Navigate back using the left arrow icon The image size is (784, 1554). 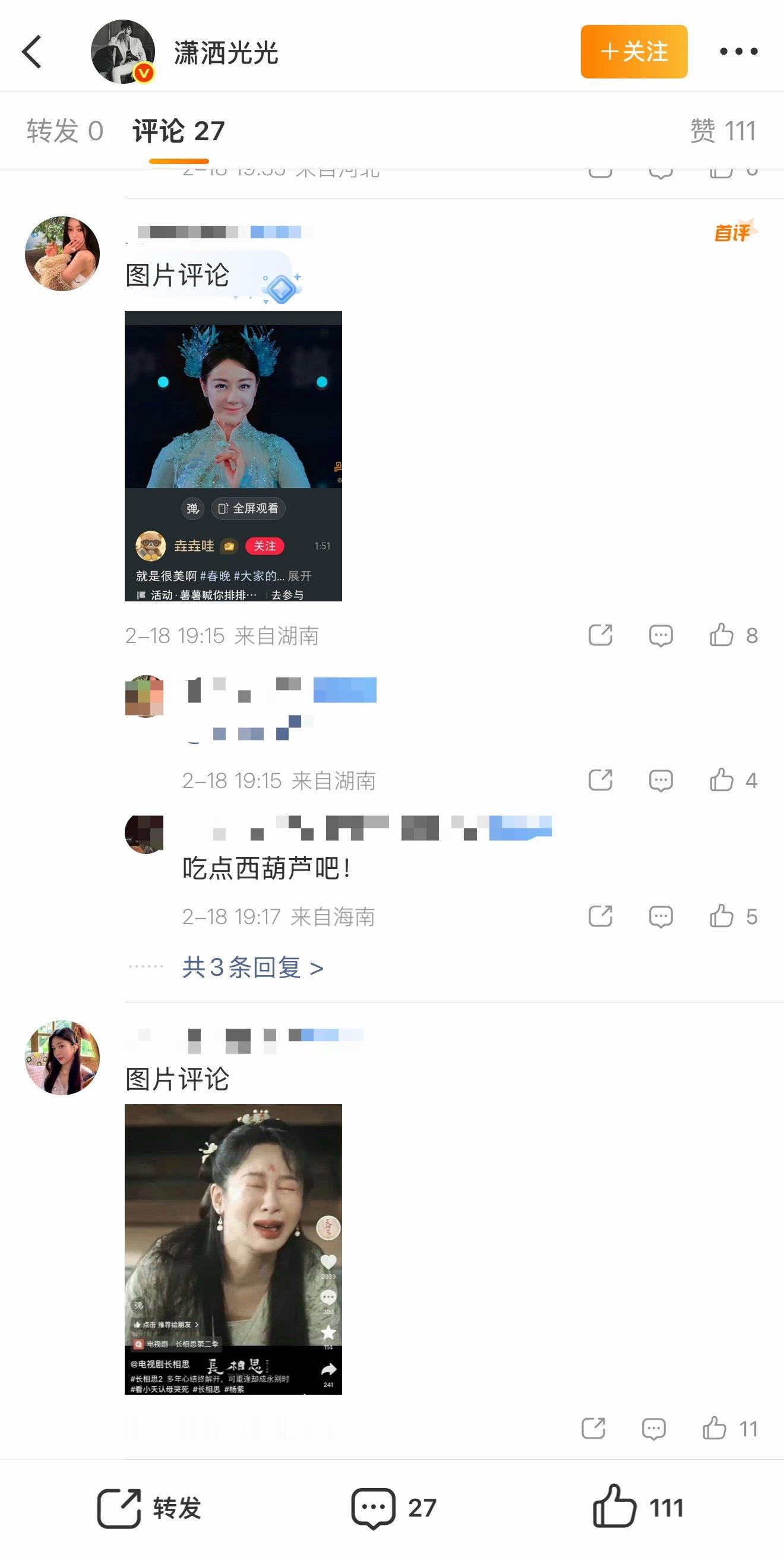[31, 52]
